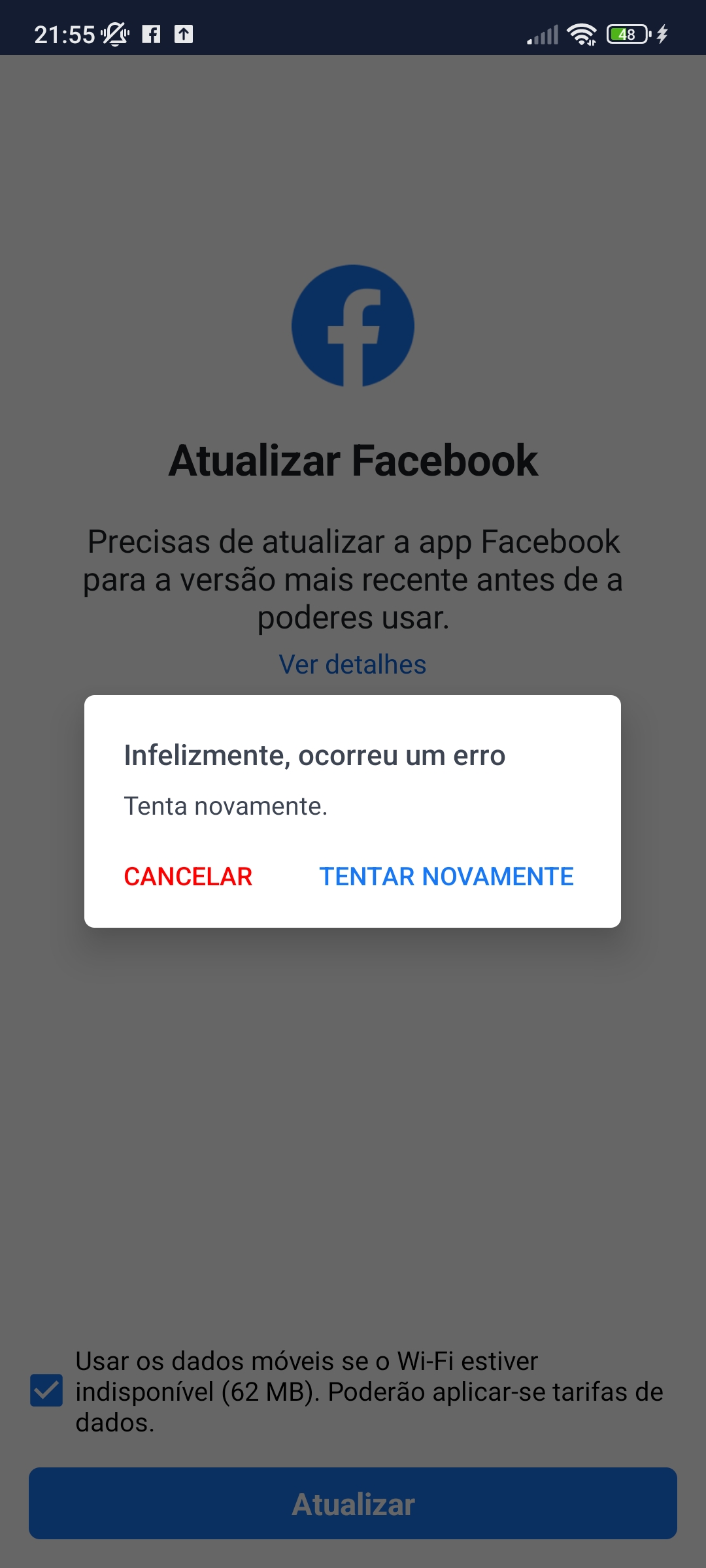Open the Ver detalhes link
Screen dimensions: 706x1568
click(352, 664)
